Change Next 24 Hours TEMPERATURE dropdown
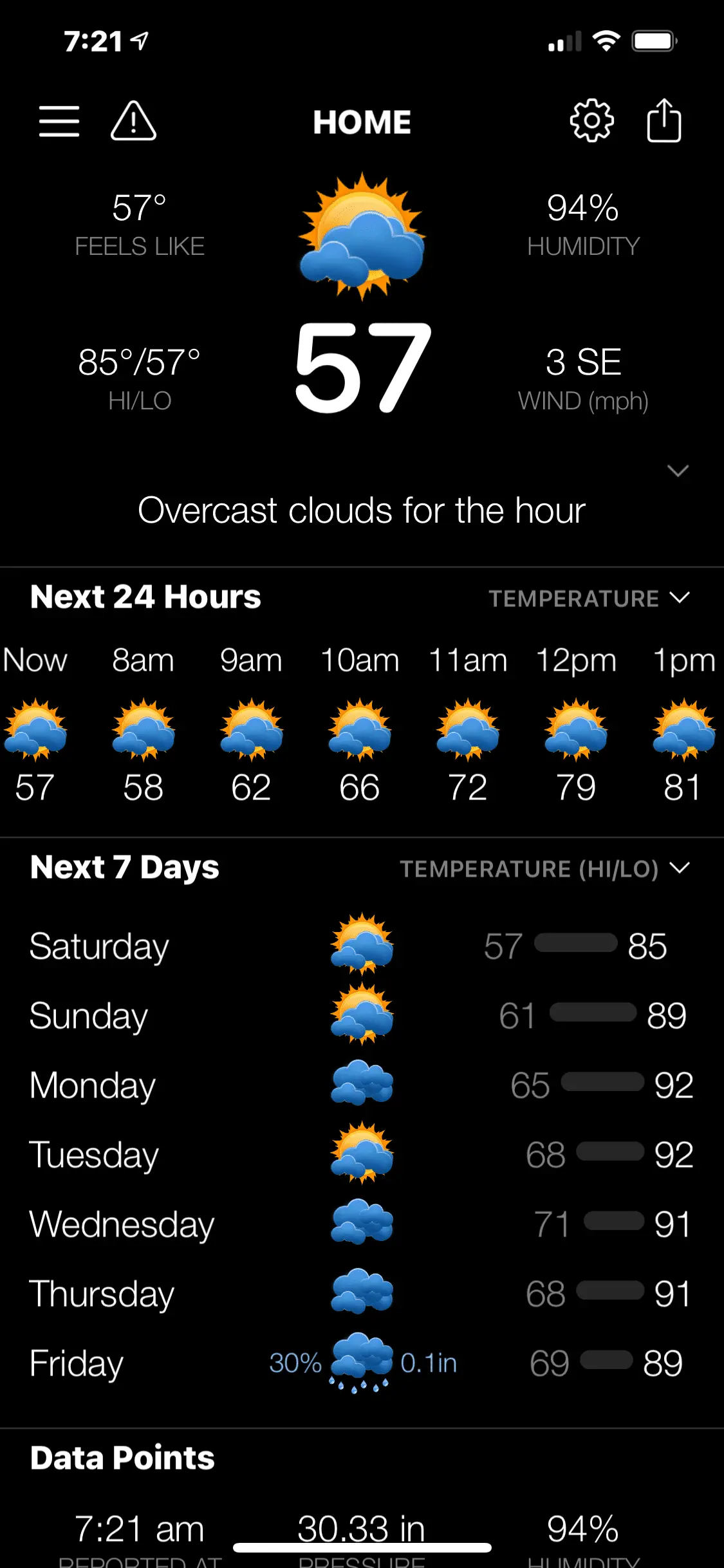Viewport: 724px width, 1568px height. point(589,599)
